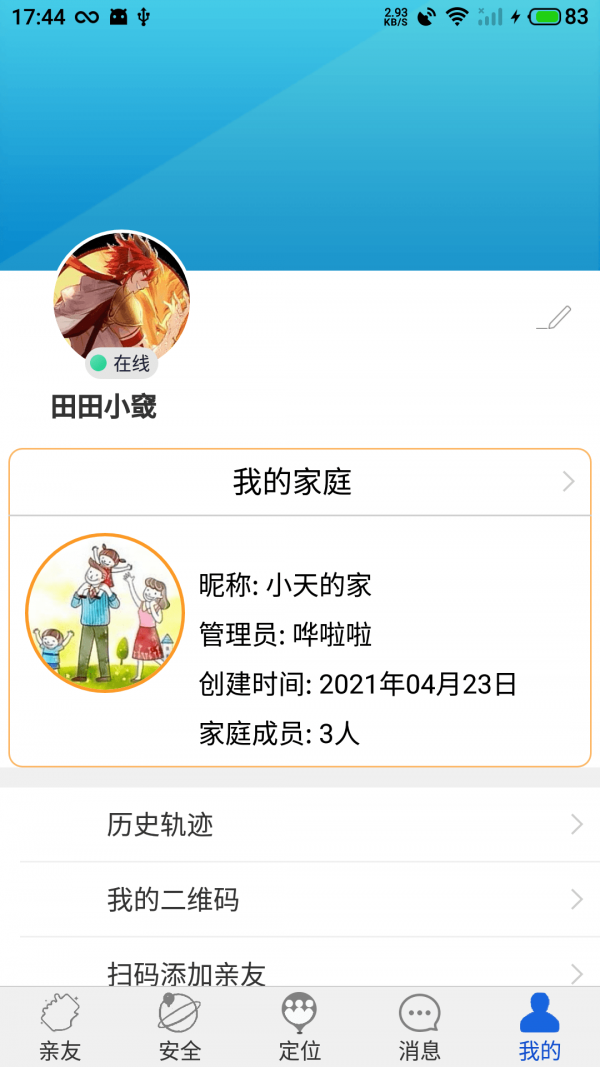600x1067 pixels.
Task: Switch to the 安全 tab
Action: 180,1027
